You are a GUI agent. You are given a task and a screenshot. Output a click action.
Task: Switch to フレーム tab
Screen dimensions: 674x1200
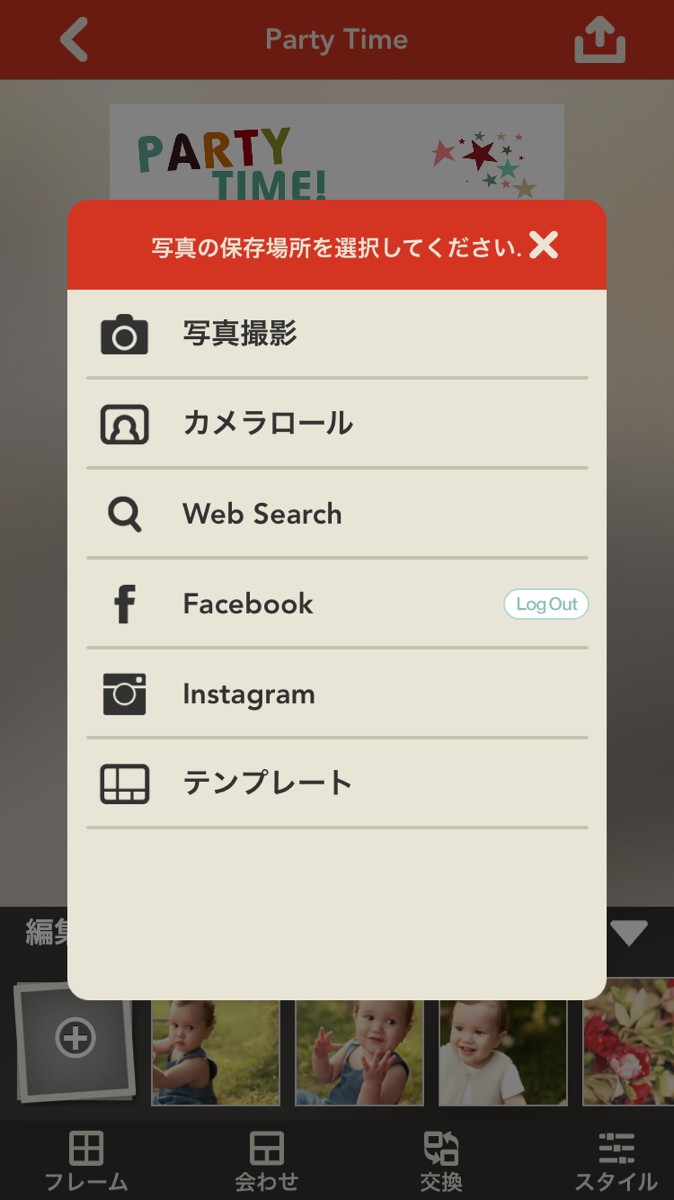point(86,1162)
